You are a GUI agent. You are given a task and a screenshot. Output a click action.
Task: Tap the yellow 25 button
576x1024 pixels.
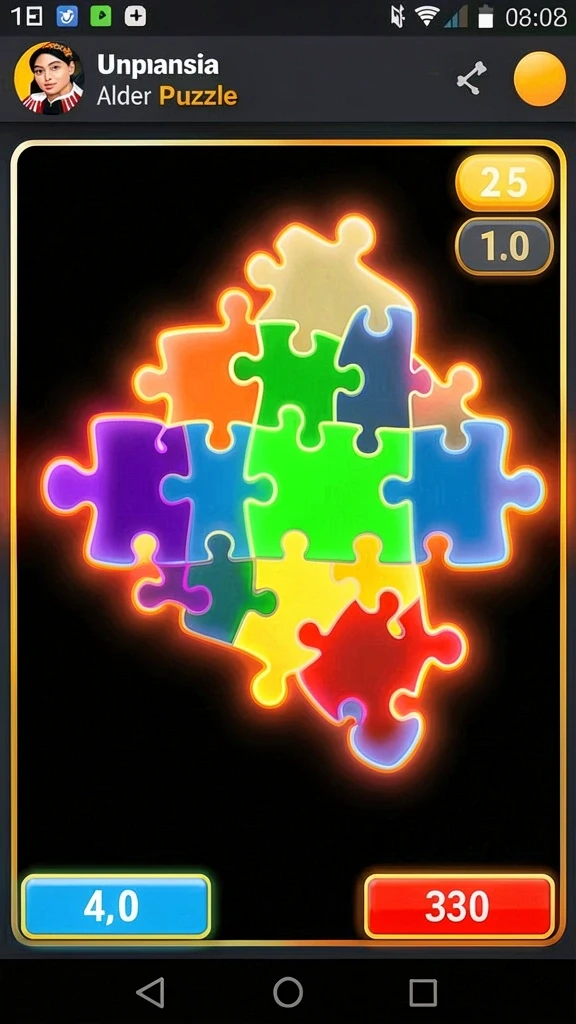(x=504, y=183)
